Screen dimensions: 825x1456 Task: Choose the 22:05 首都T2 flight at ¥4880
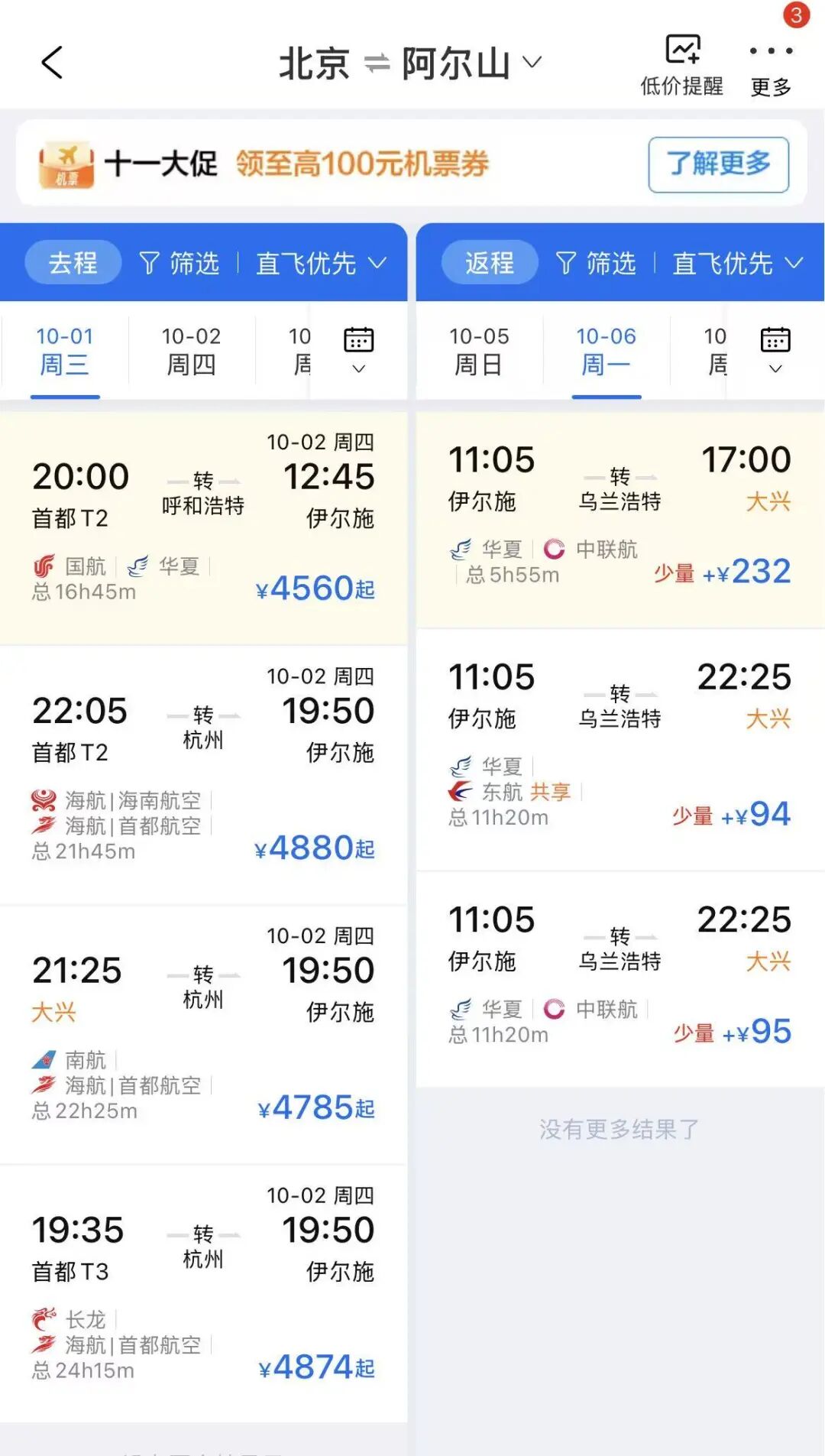[203, 773]
